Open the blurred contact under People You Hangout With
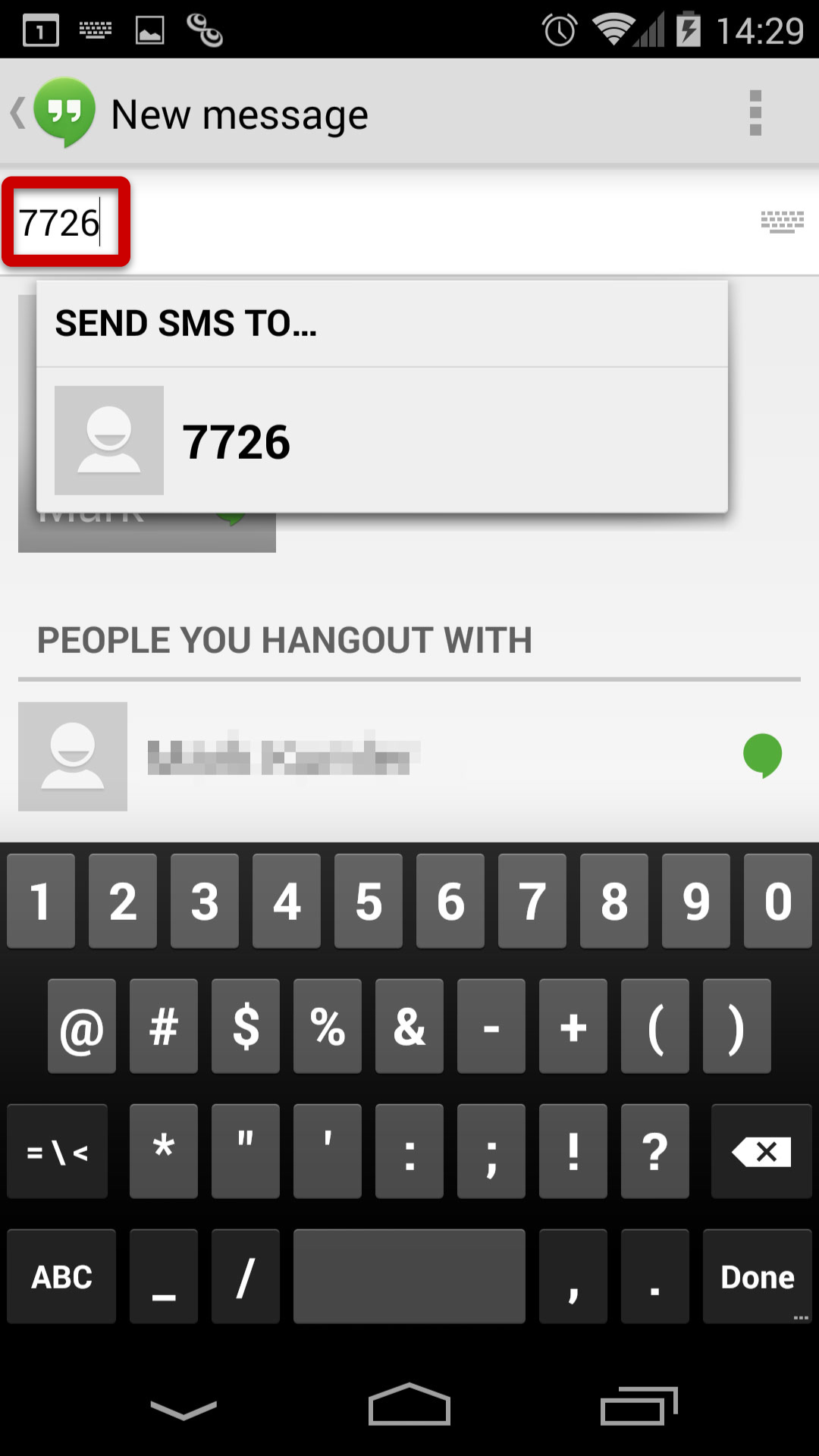 409,756
